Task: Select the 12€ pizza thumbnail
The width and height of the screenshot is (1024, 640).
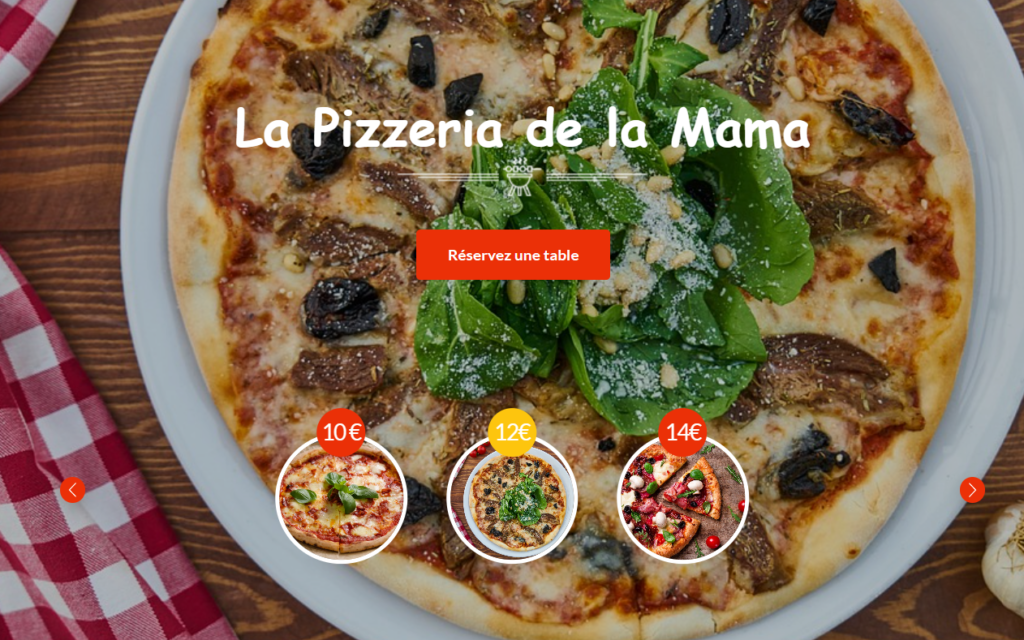Action: [x=512, y=498]
